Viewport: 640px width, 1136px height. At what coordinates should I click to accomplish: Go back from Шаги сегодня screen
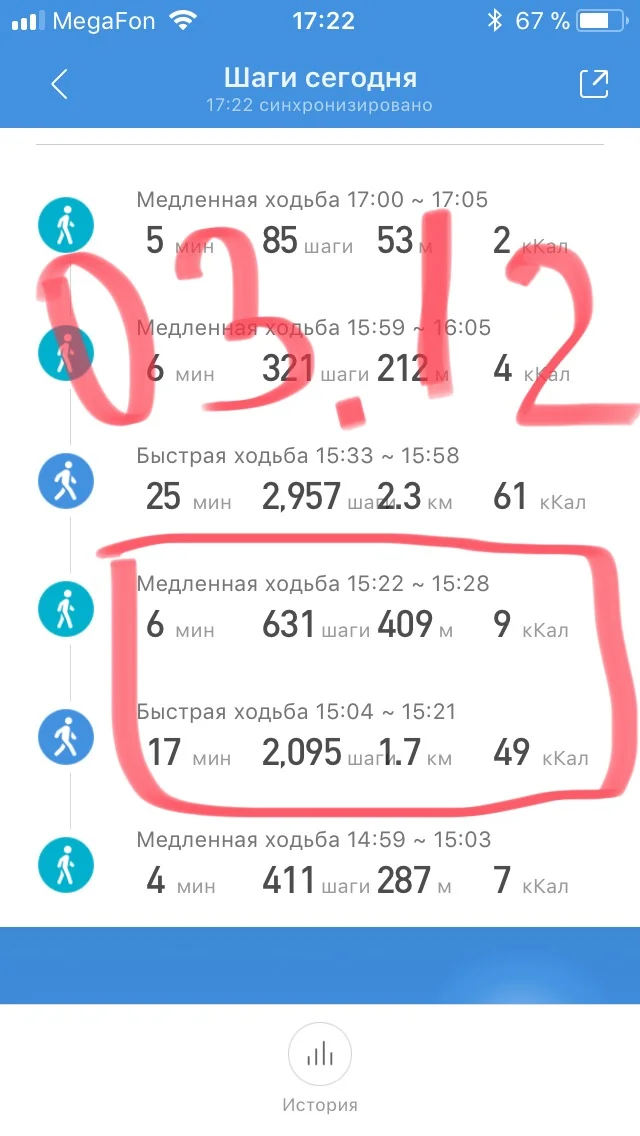pyautogui.click(x=59, y=85)
